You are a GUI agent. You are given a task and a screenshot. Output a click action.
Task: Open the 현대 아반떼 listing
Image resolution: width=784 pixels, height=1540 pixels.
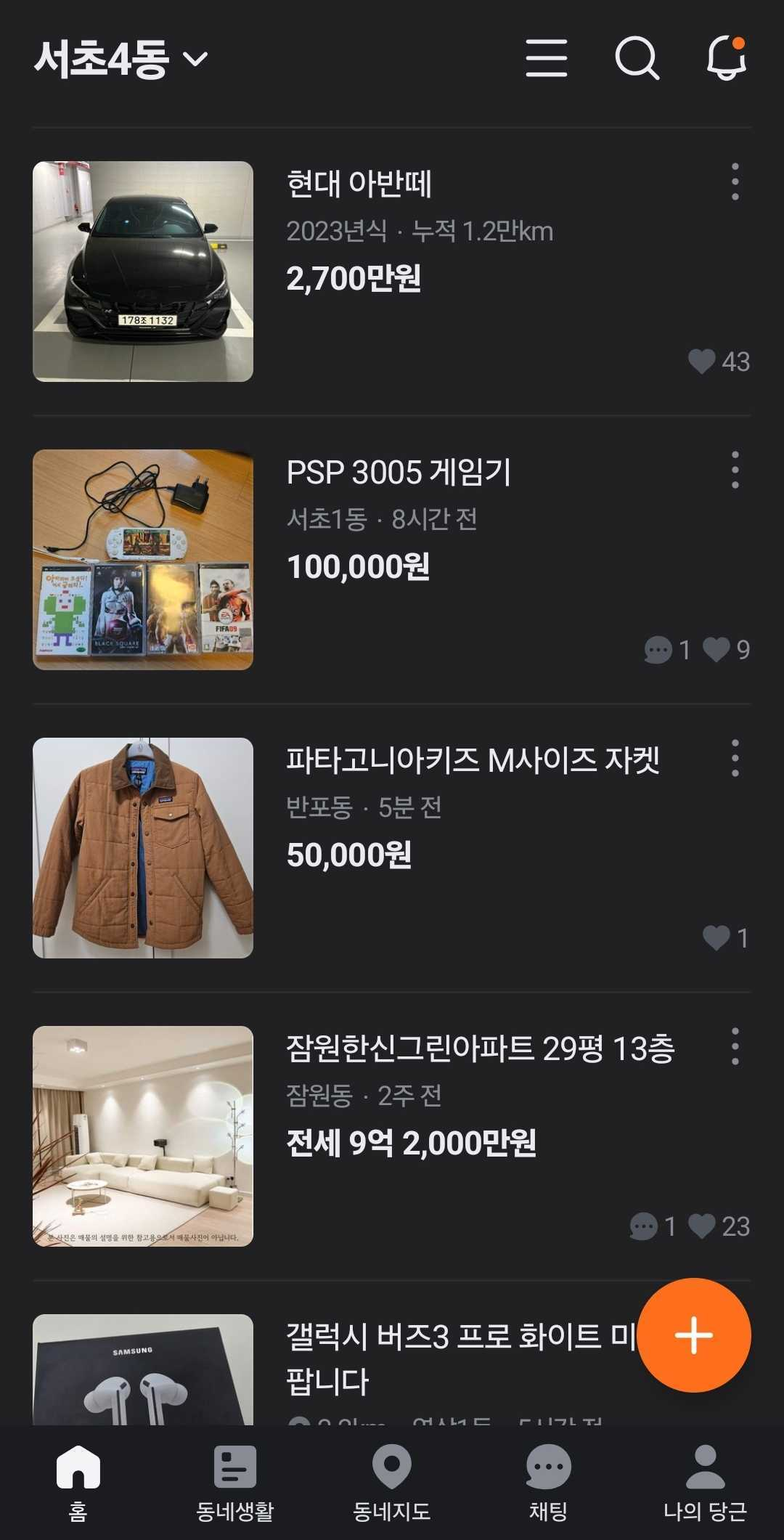tap(359, 184)
